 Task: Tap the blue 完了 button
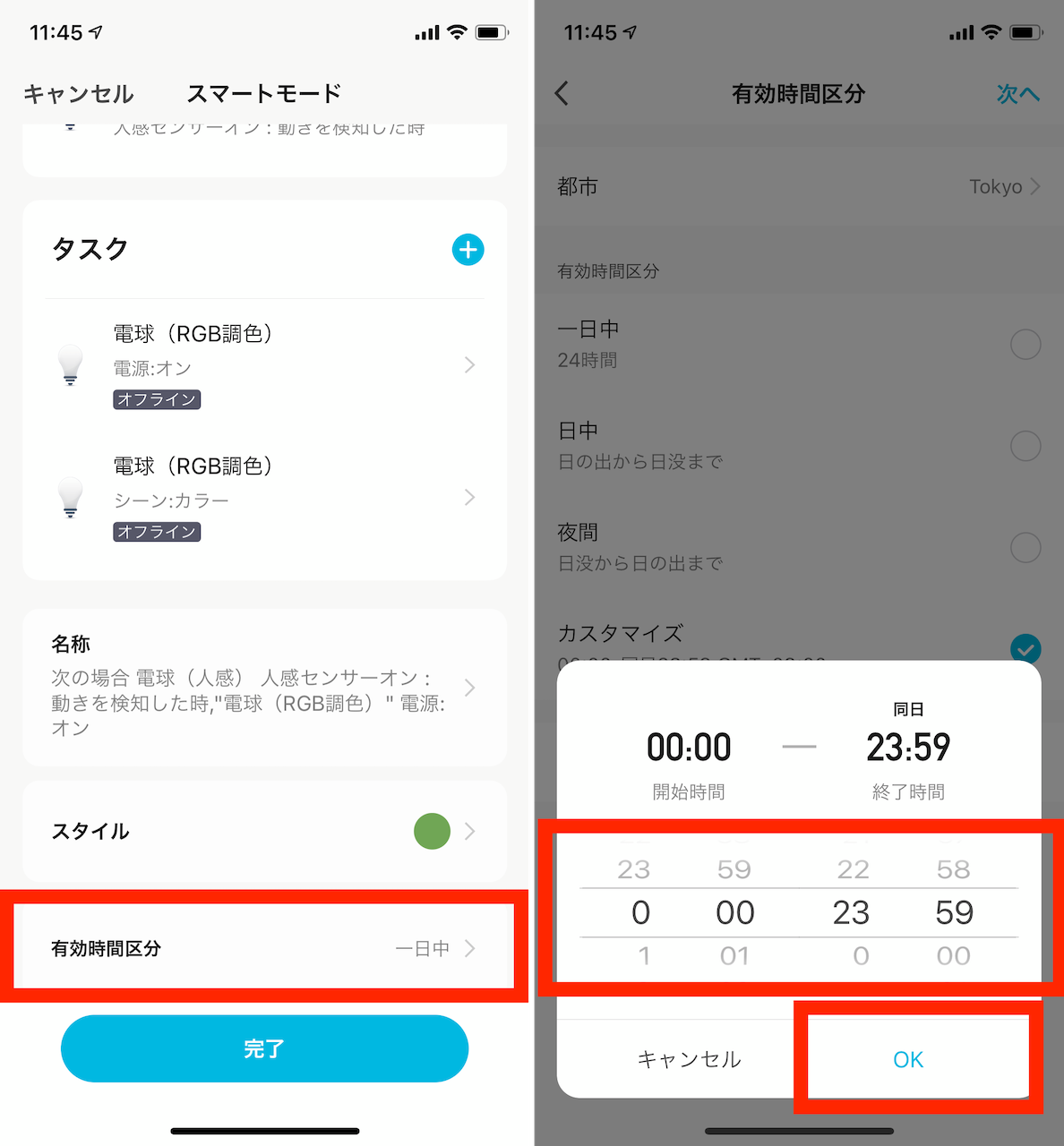click(x=264, y=1048)
